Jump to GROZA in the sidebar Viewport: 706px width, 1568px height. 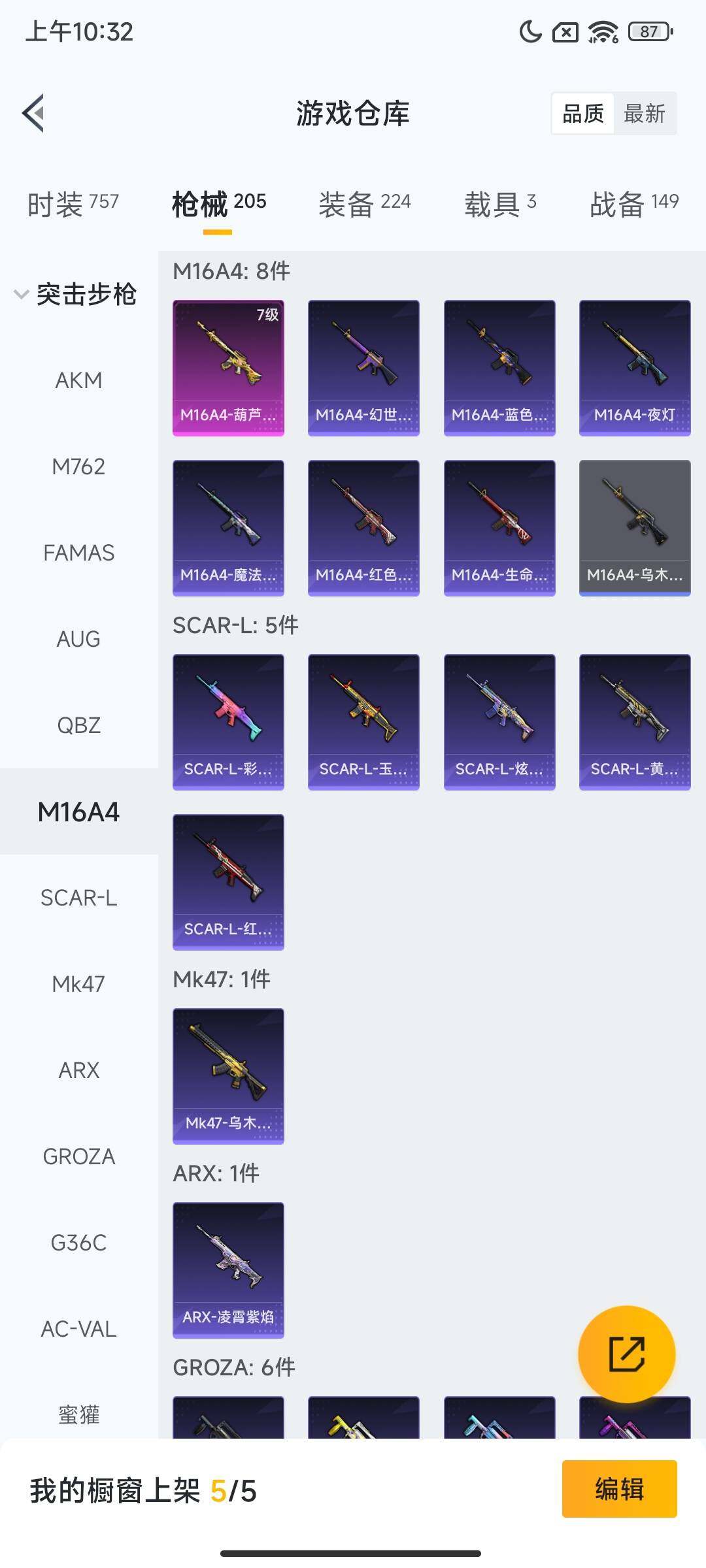click(x=78, y=1156)
